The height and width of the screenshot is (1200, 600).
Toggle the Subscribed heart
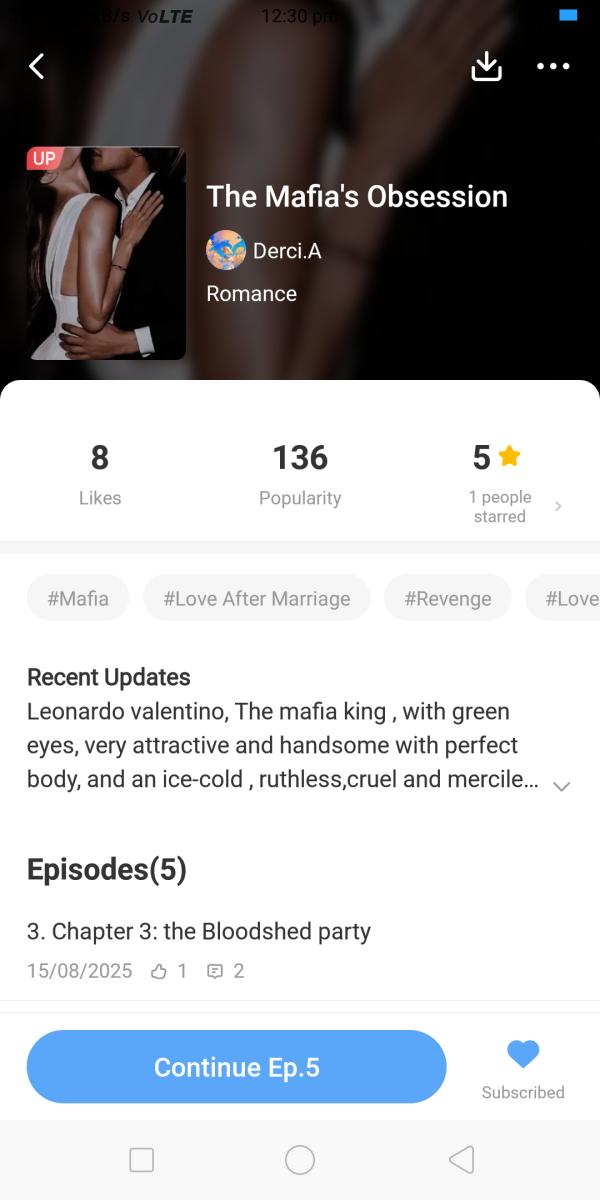click(522, 1054)
